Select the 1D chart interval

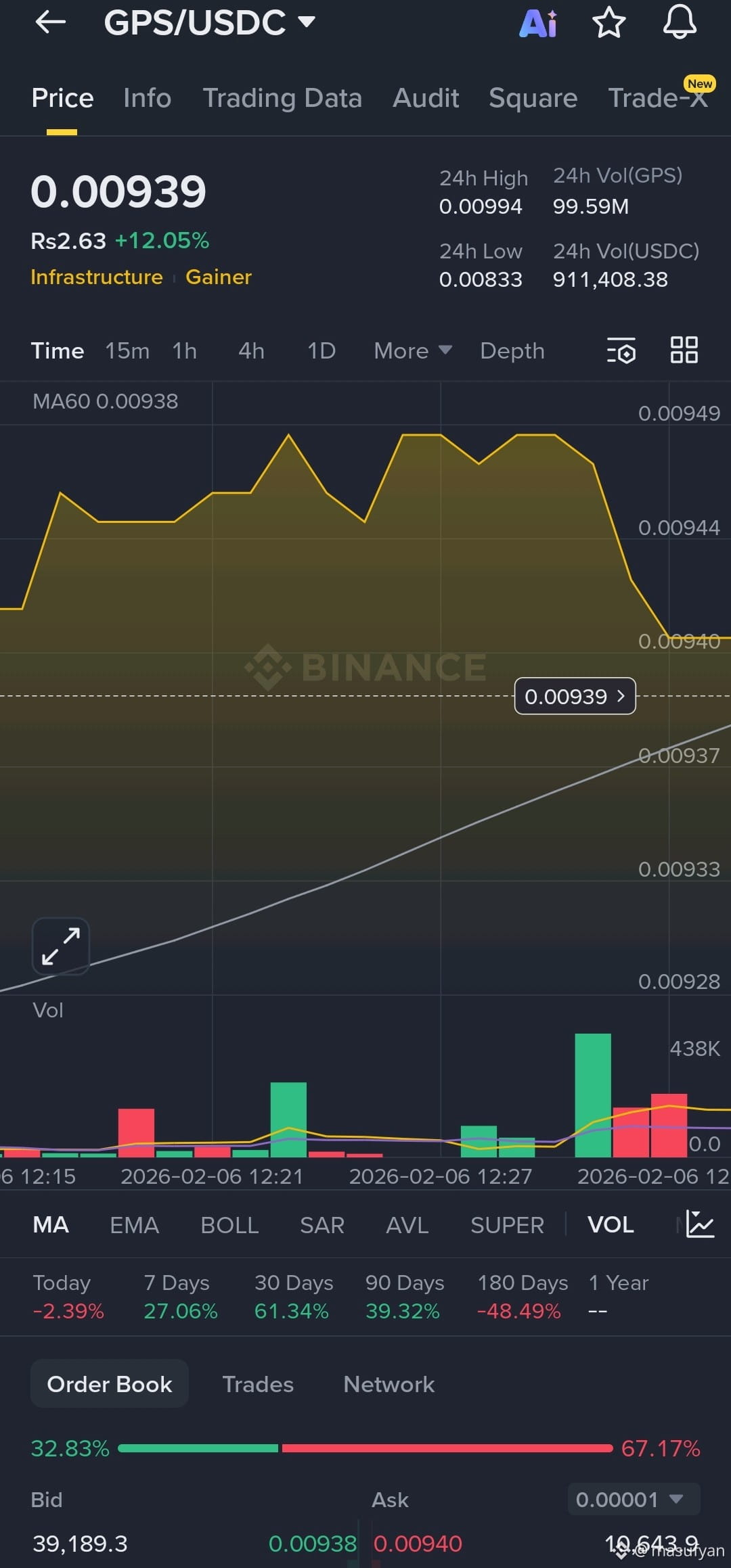pos(322,351)
